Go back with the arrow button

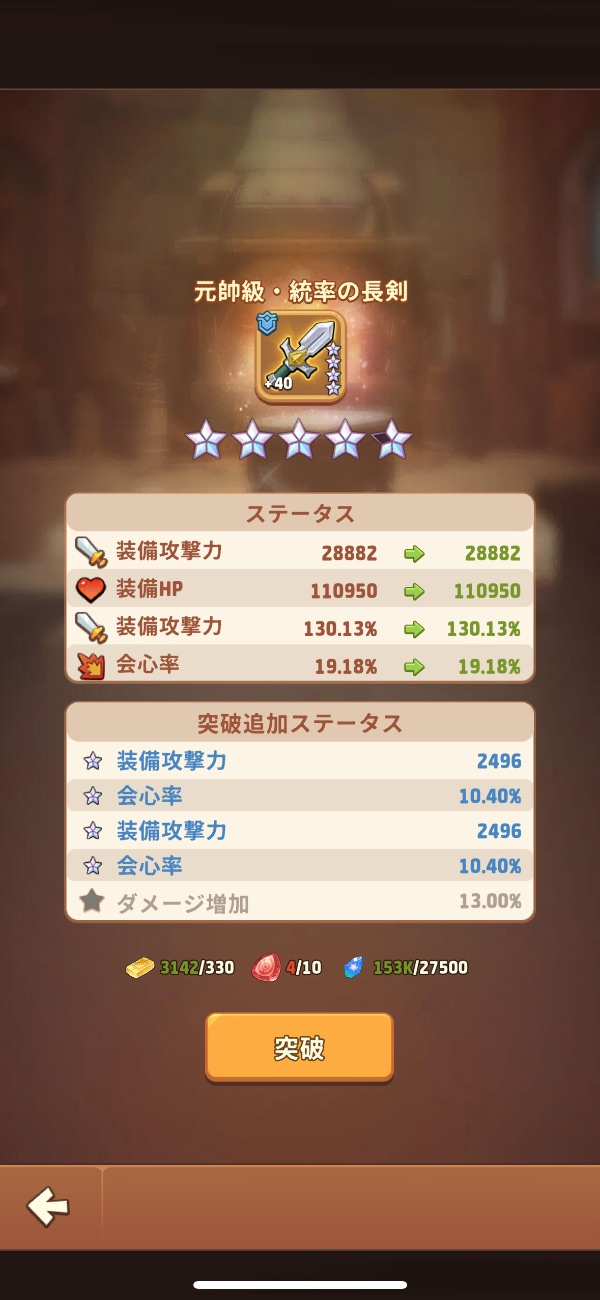tap(49, 1207)
